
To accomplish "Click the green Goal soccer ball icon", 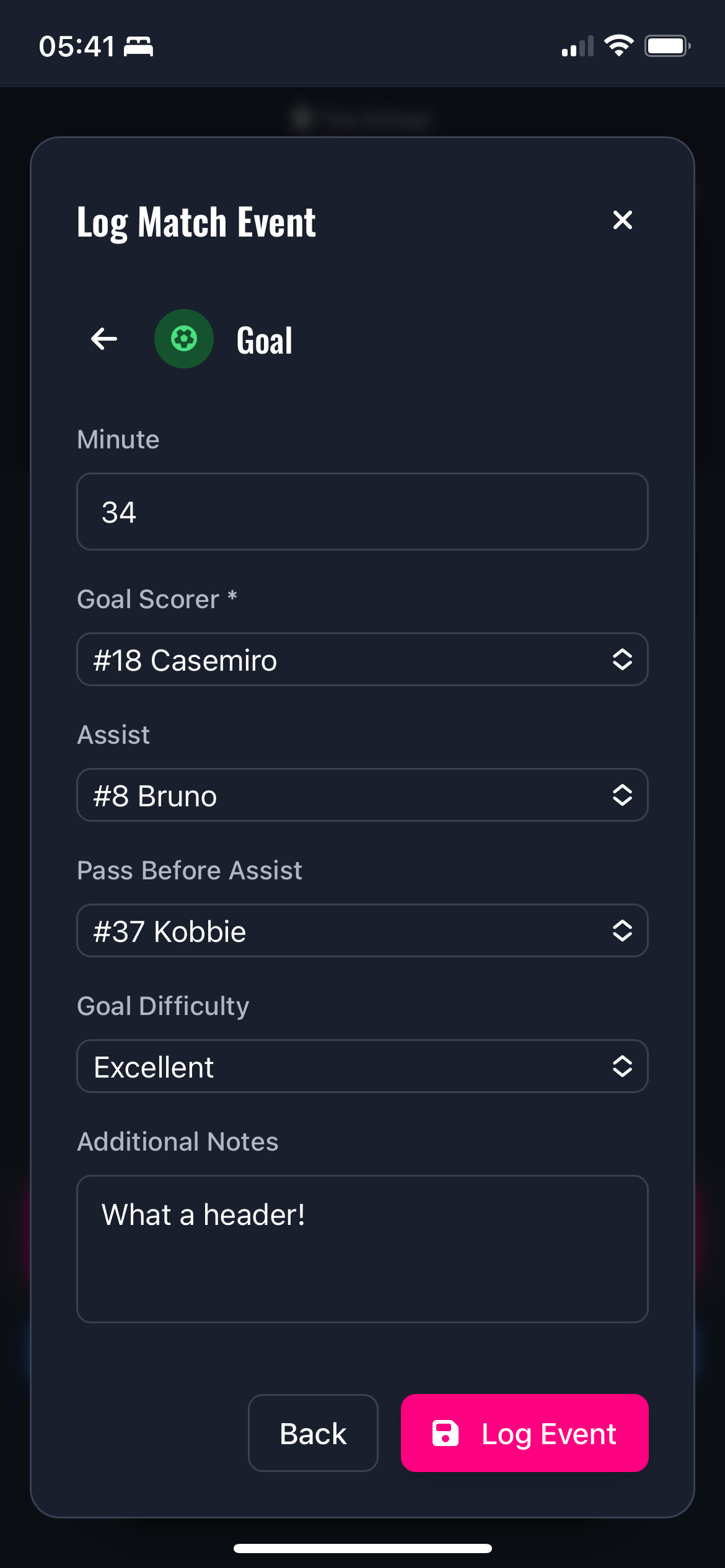I will coord(183,338).
